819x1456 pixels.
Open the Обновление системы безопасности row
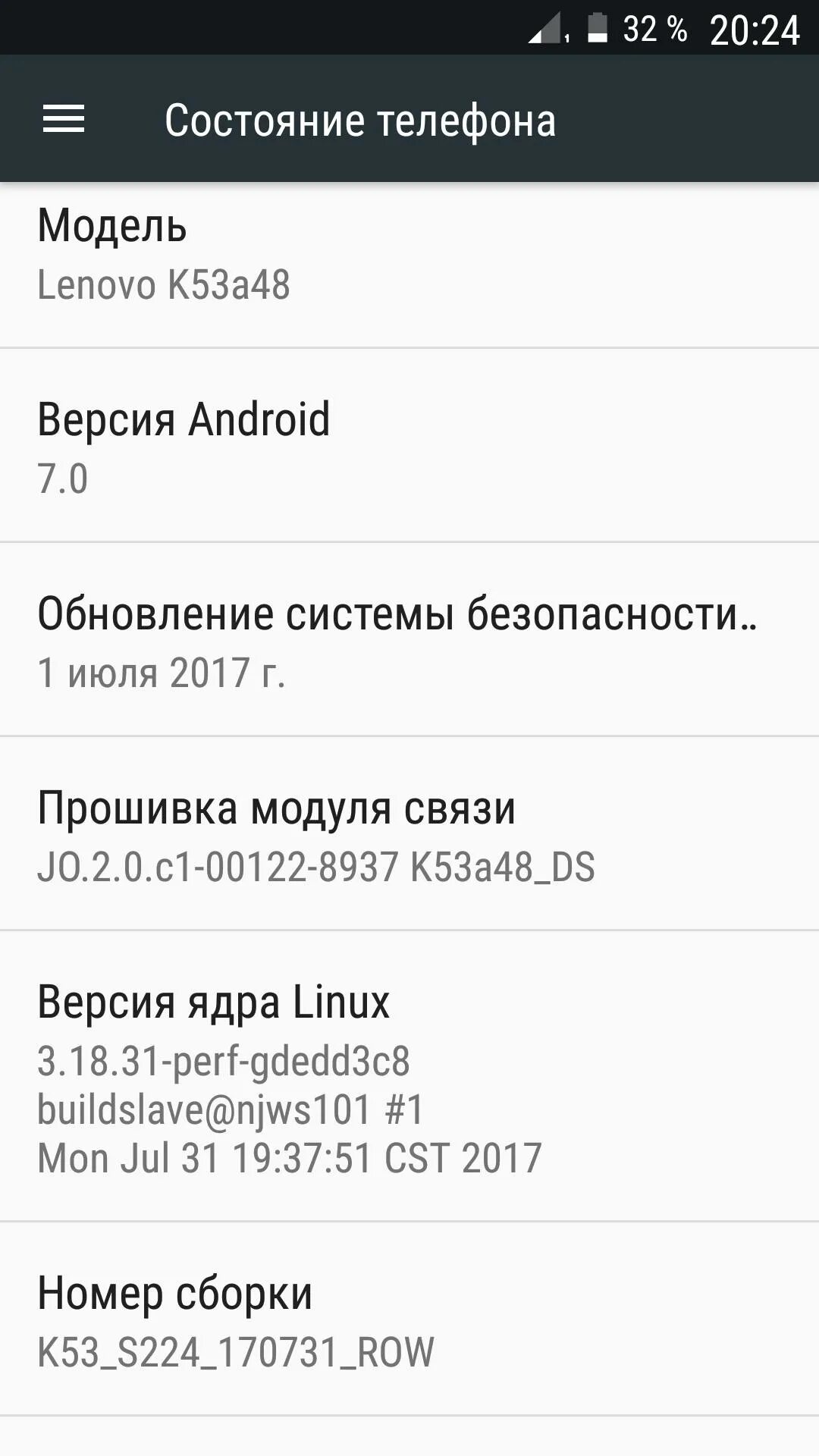pyautogui.click(x=409, y=642)
